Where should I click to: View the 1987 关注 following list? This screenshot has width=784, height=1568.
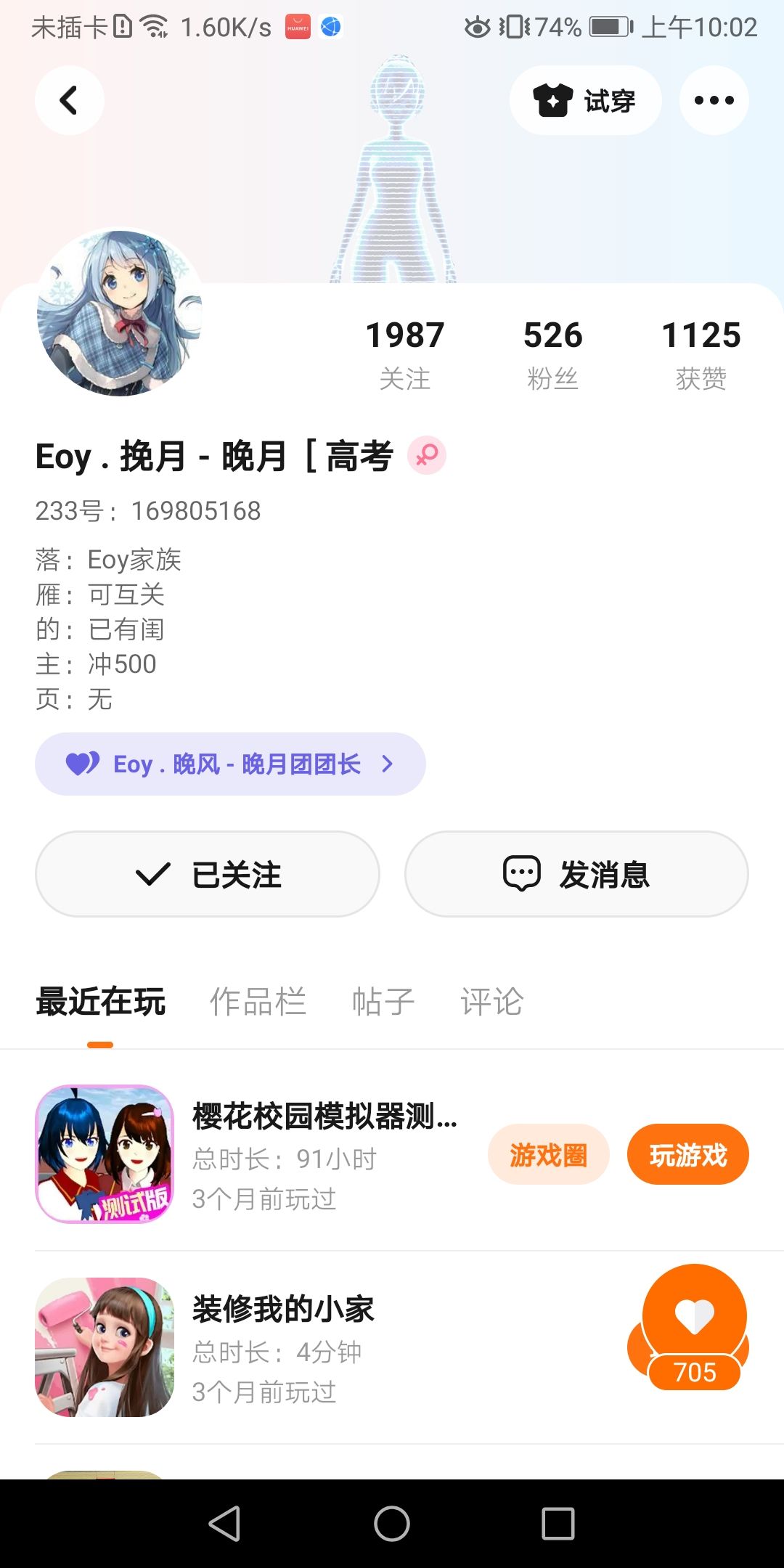[x=405, y=354]
